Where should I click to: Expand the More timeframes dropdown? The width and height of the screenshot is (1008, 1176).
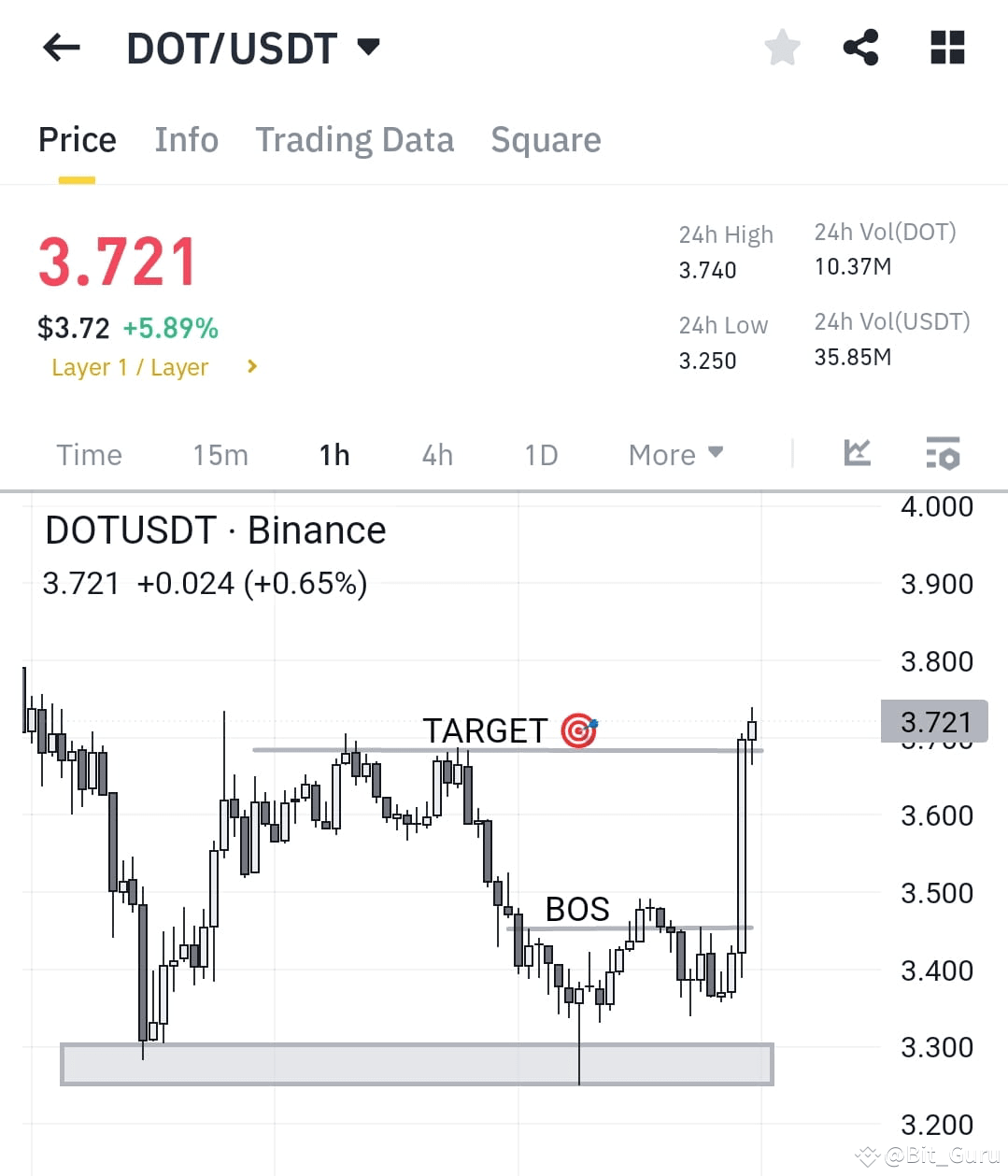coord(674,454)
